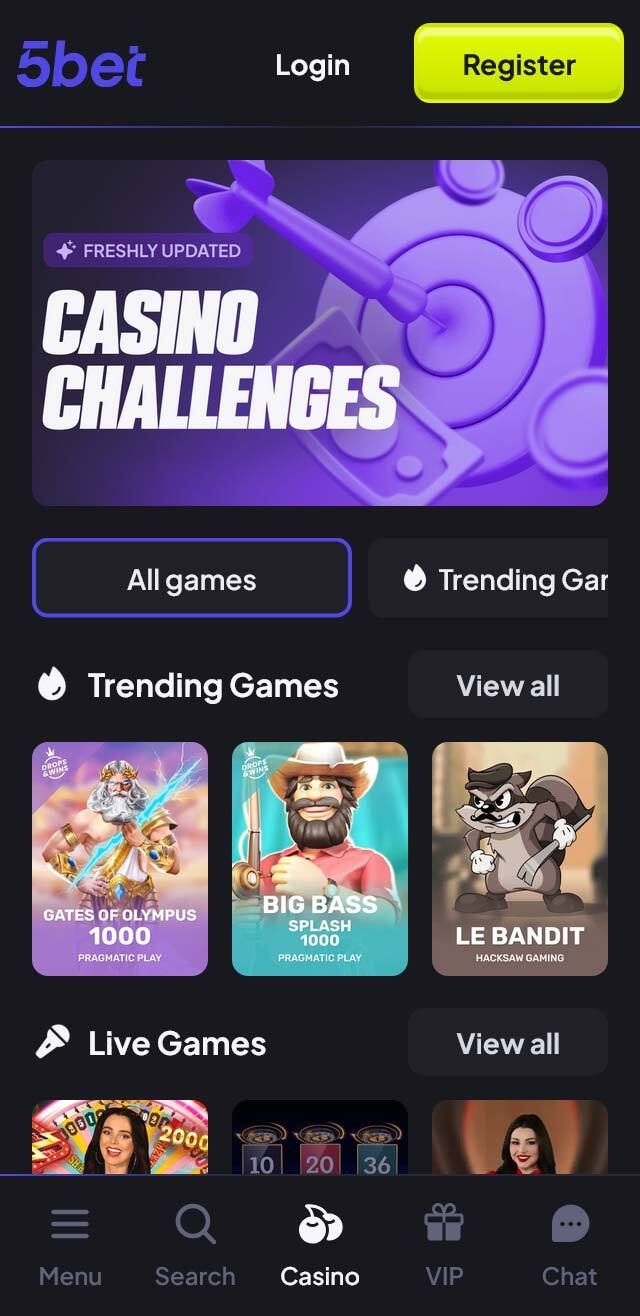Register a new account

(518, 64)
